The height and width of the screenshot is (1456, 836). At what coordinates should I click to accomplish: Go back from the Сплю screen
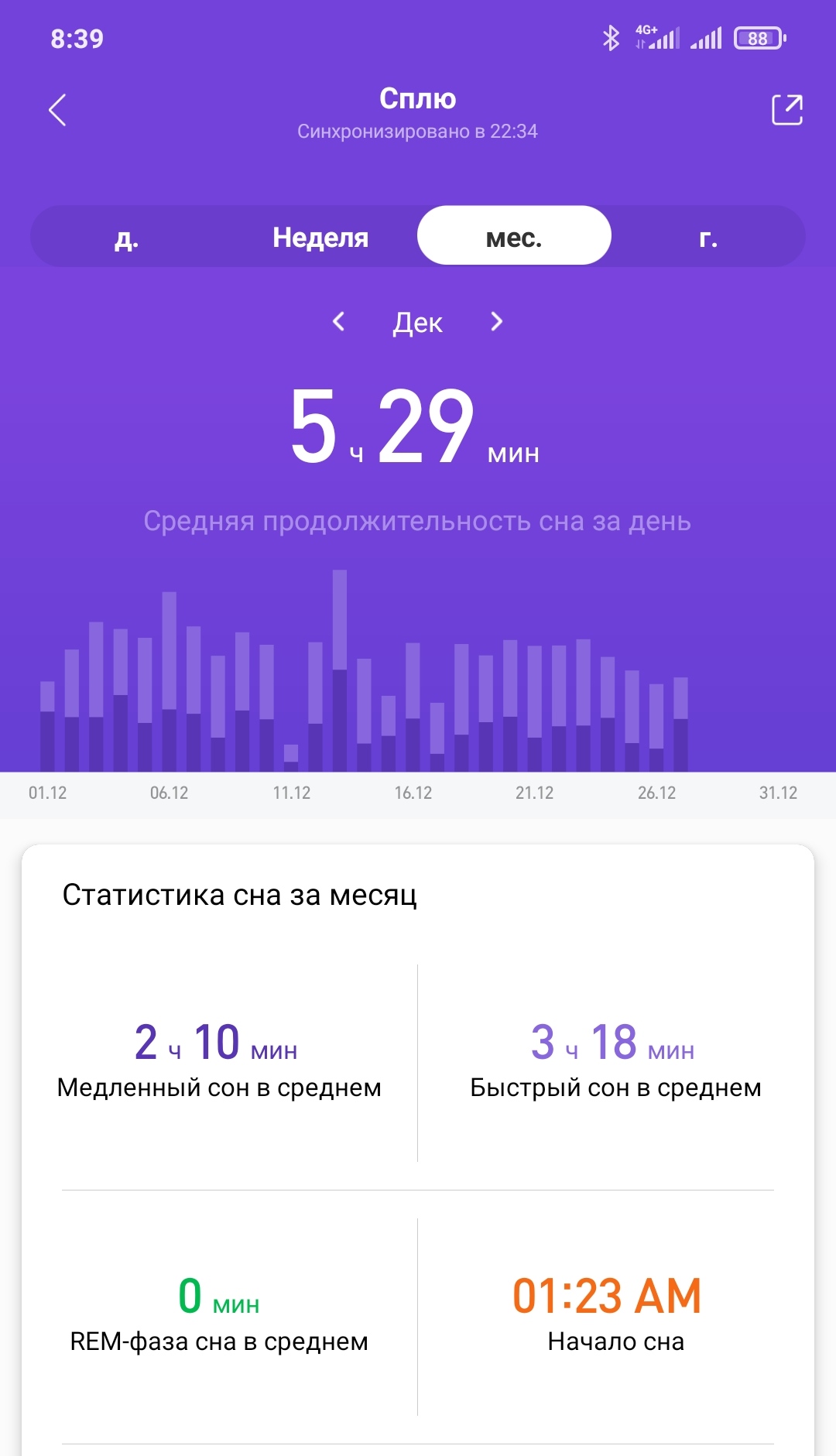click(x=58, y=110)
